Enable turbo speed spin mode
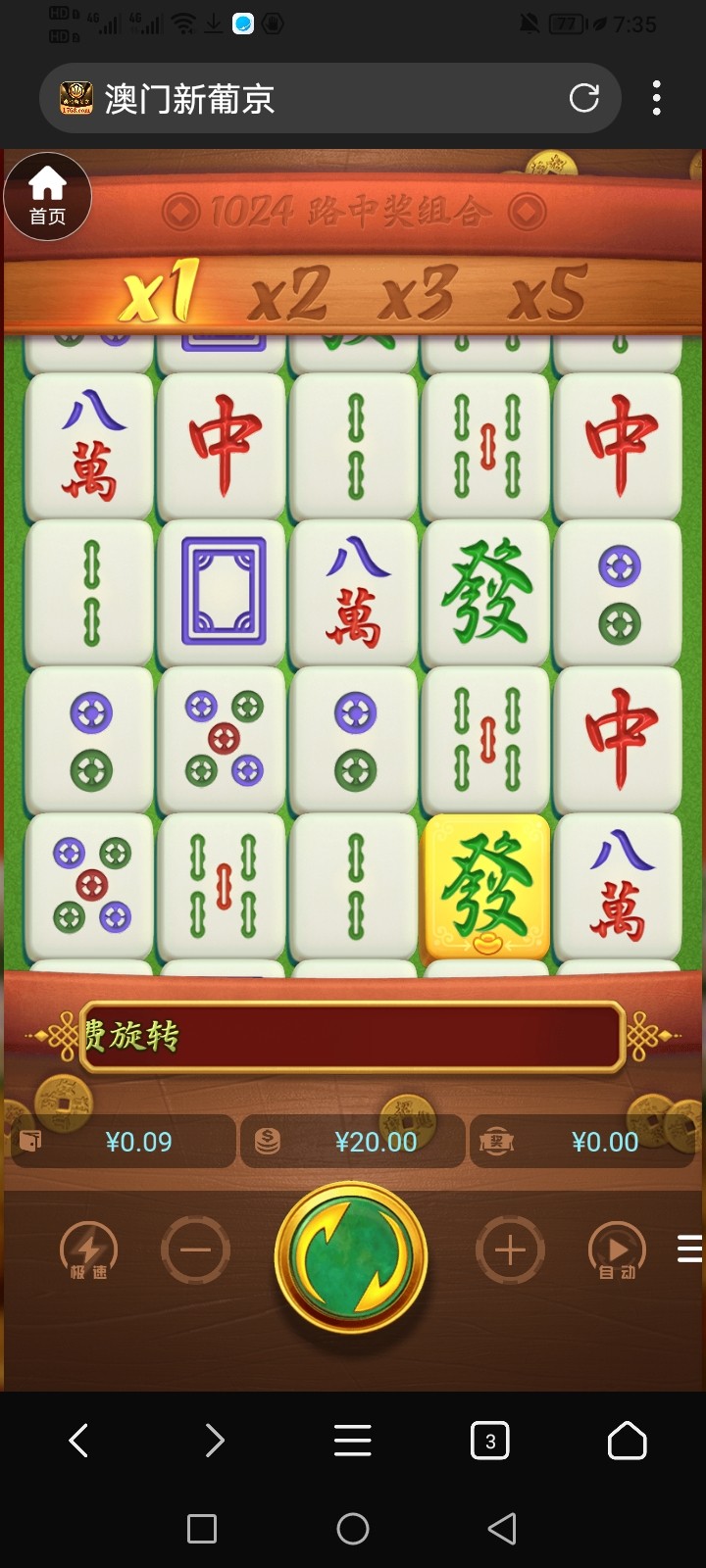 (88, 1251)
